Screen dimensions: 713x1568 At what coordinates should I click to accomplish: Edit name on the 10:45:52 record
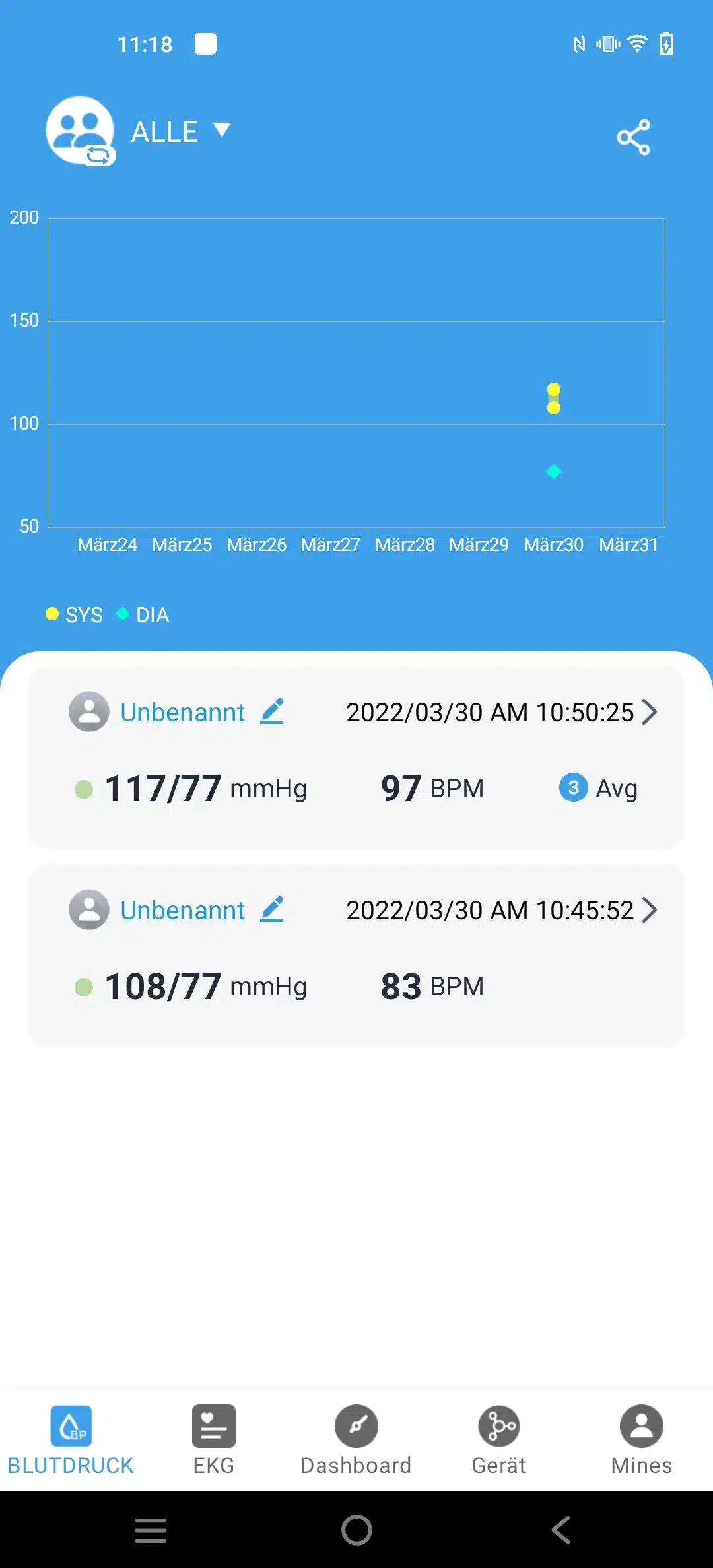[x=272, y=909]
